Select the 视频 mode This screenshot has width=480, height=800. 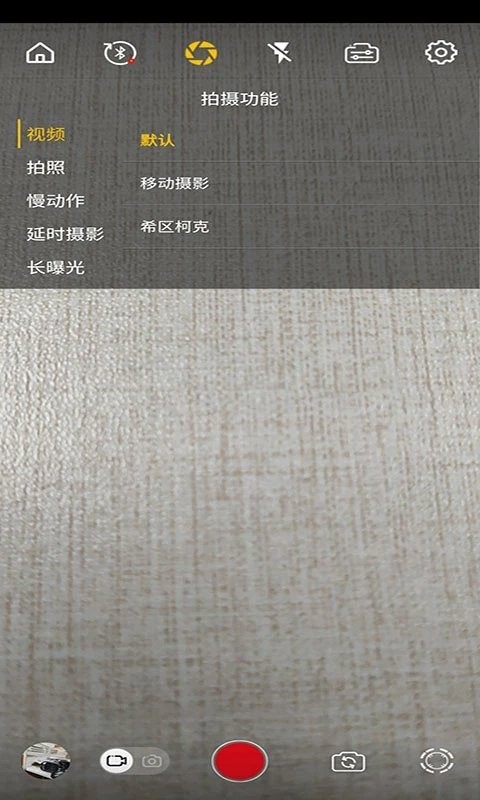tap(46, 134)
